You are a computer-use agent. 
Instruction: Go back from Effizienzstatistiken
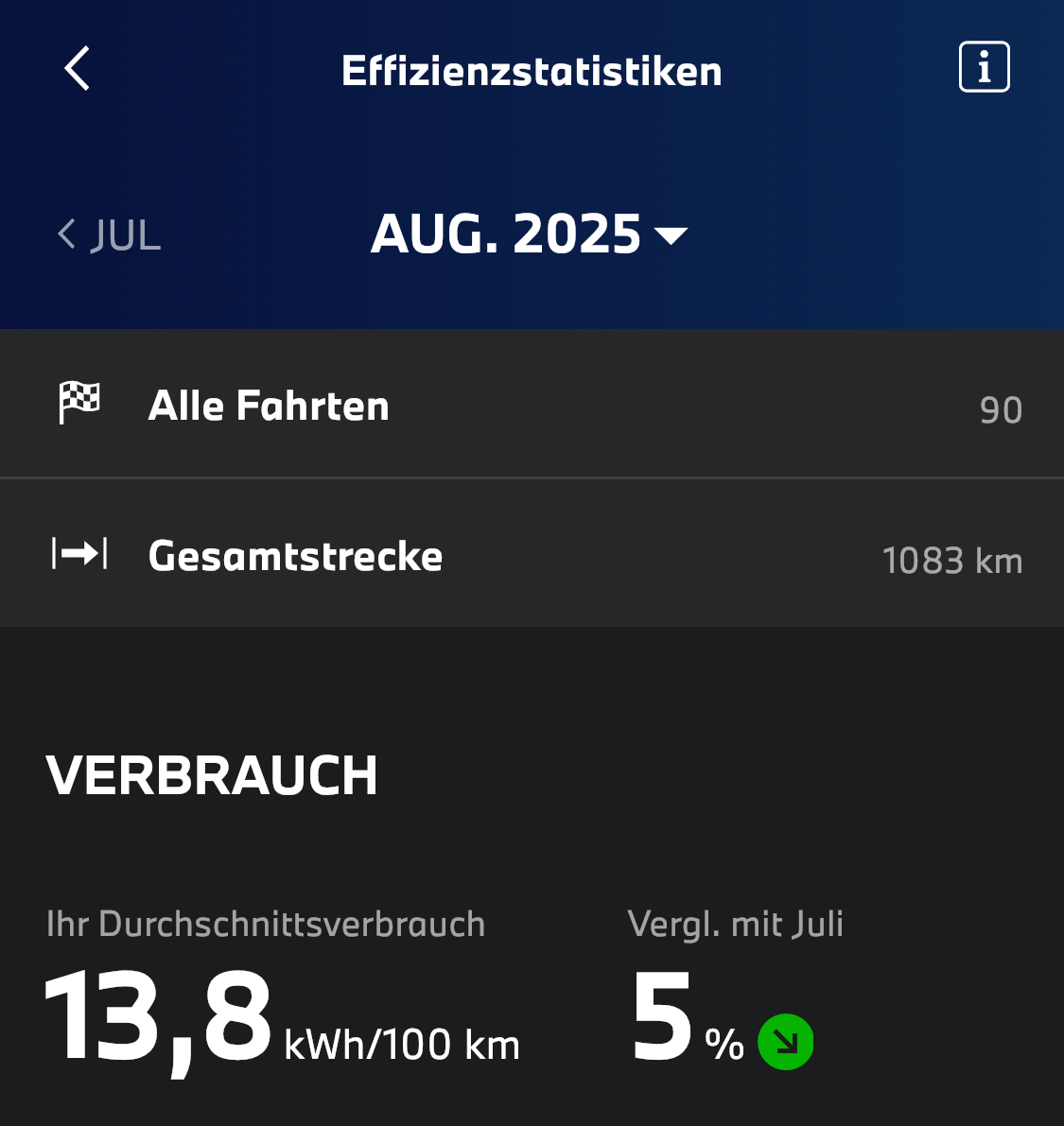point(77,68)
